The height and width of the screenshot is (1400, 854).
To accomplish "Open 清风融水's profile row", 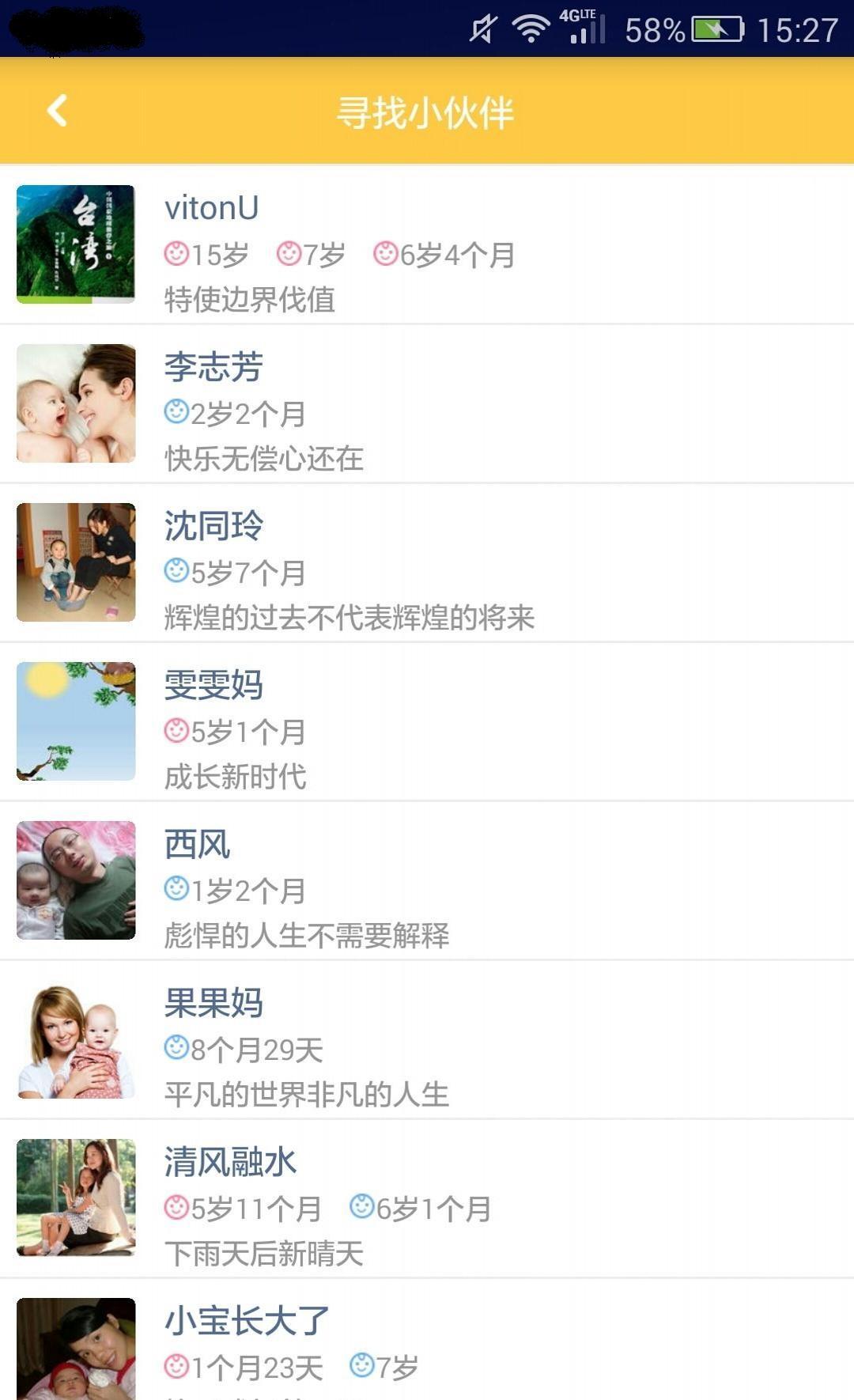I will (x=427, y=1199).
